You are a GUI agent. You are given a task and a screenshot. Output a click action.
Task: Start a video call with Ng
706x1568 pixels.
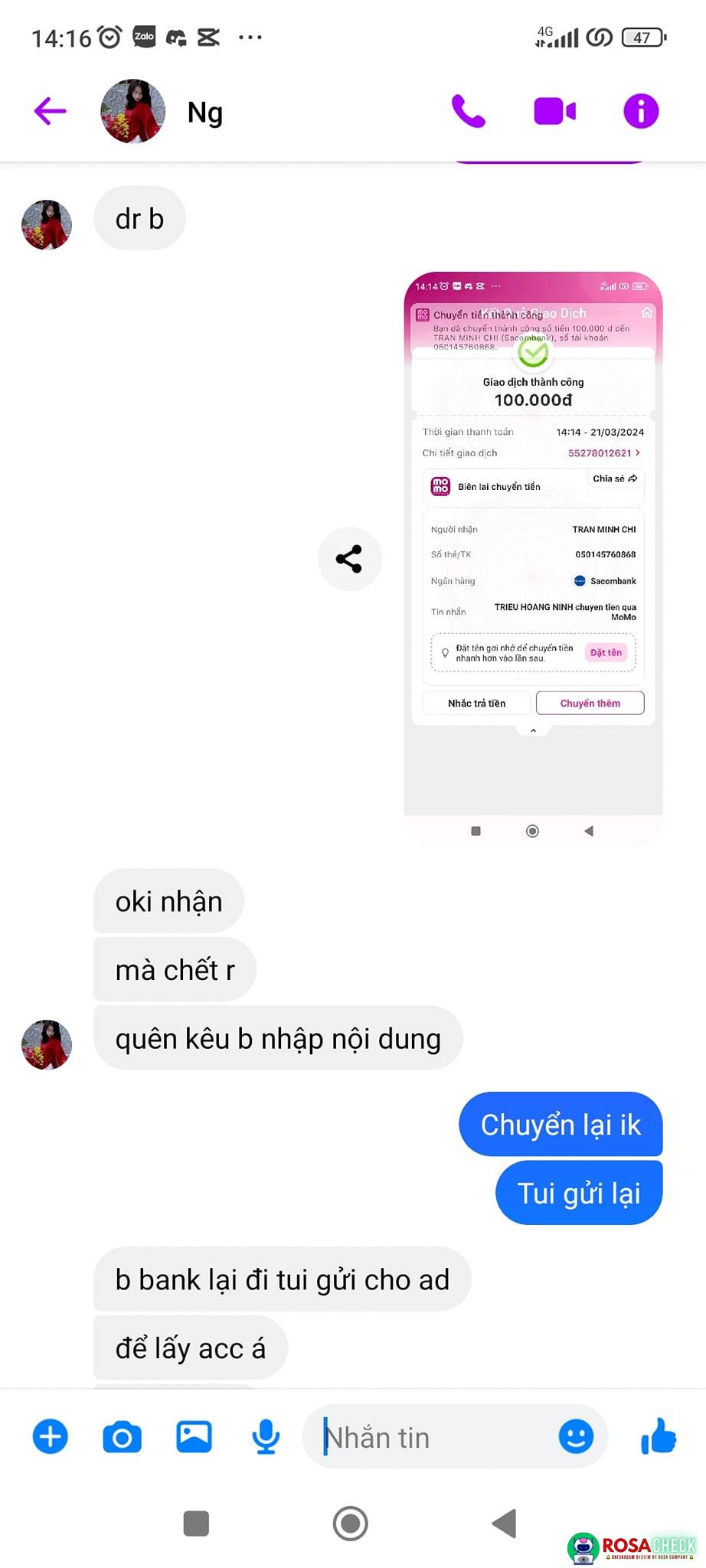[x=554, y=111]
